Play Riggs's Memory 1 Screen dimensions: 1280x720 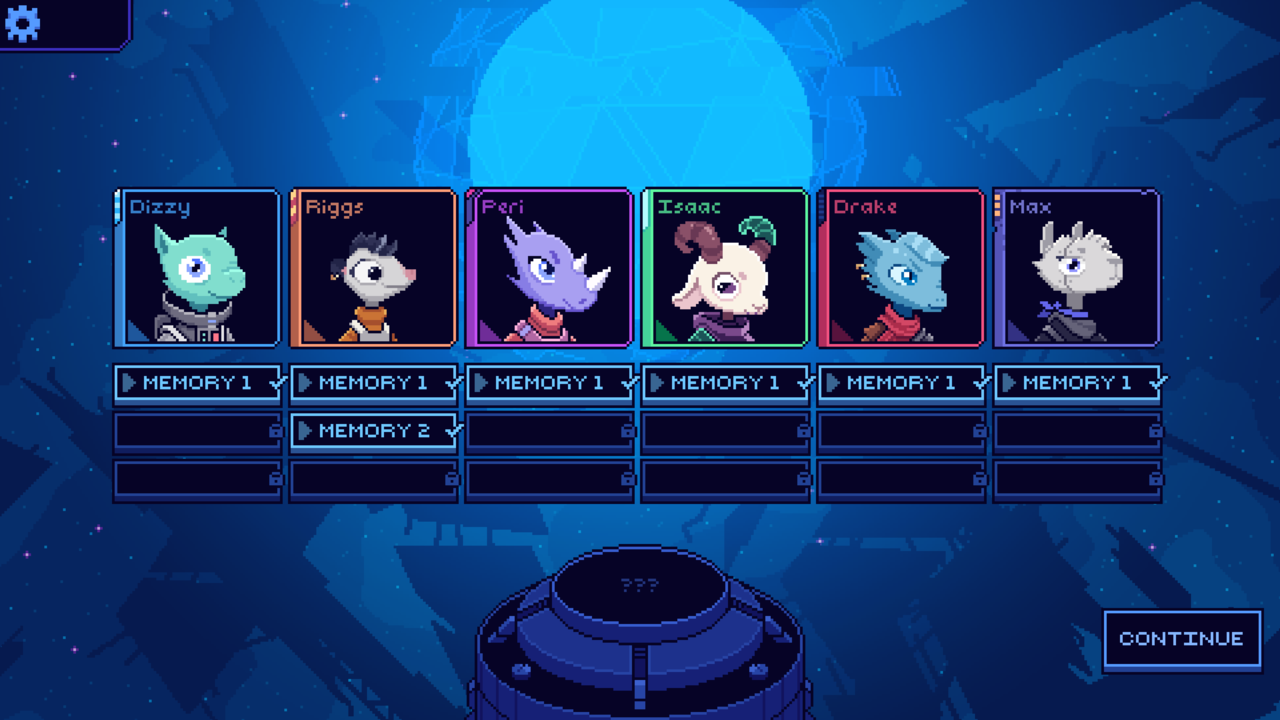pyautogui.click(x=373, y=383)
